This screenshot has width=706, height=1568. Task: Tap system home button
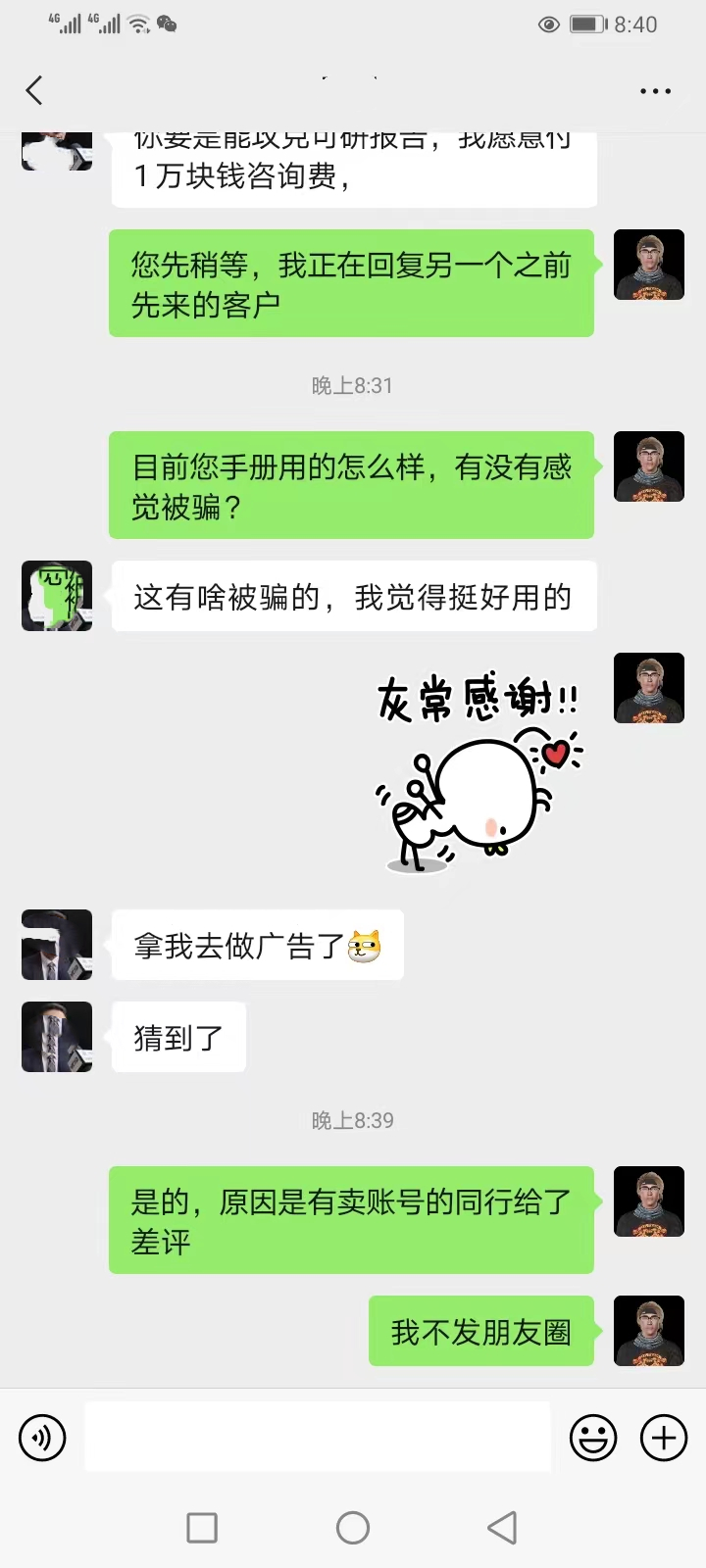click(x=353, y=1527)
